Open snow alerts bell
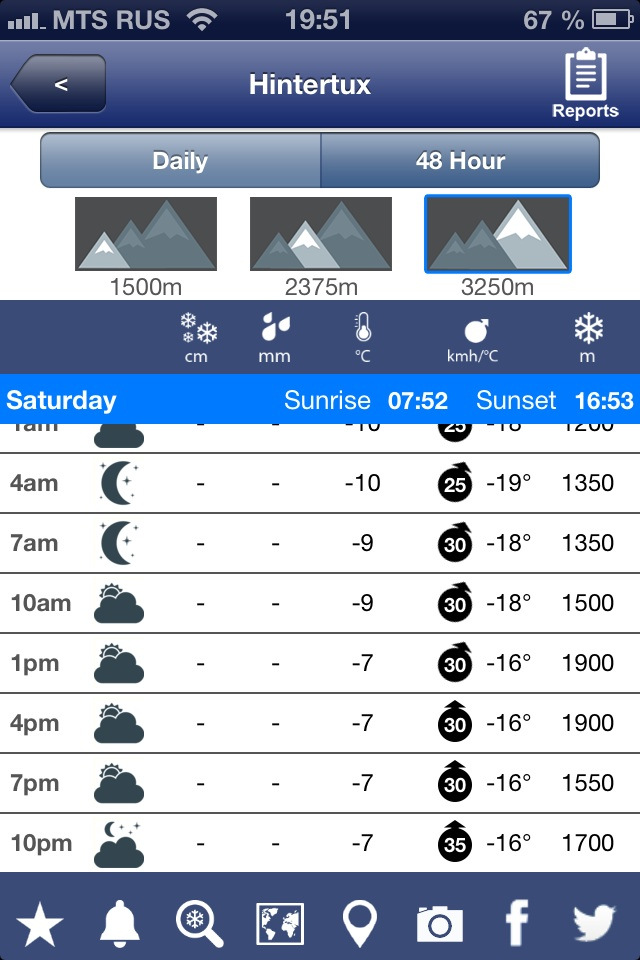640x960 pixels. coord(120,923)
